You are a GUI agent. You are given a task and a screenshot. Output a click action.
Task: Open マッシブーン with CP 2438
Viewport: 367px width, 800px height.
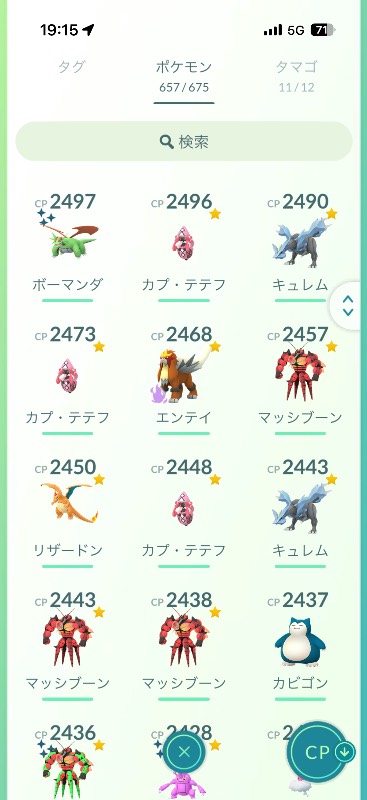(x=184, y=645)
